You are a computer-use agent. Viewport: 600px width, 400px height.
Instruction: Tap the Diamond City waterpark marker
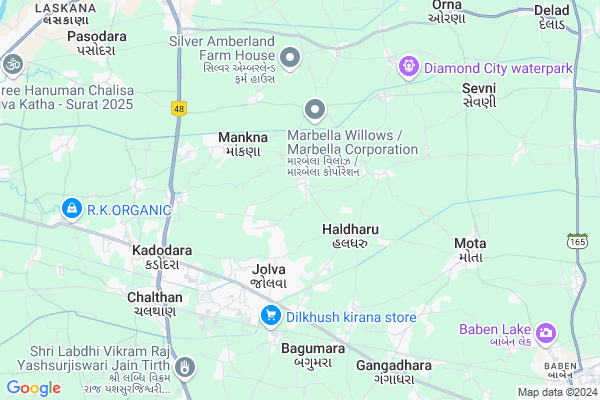(x=408, y=68)
